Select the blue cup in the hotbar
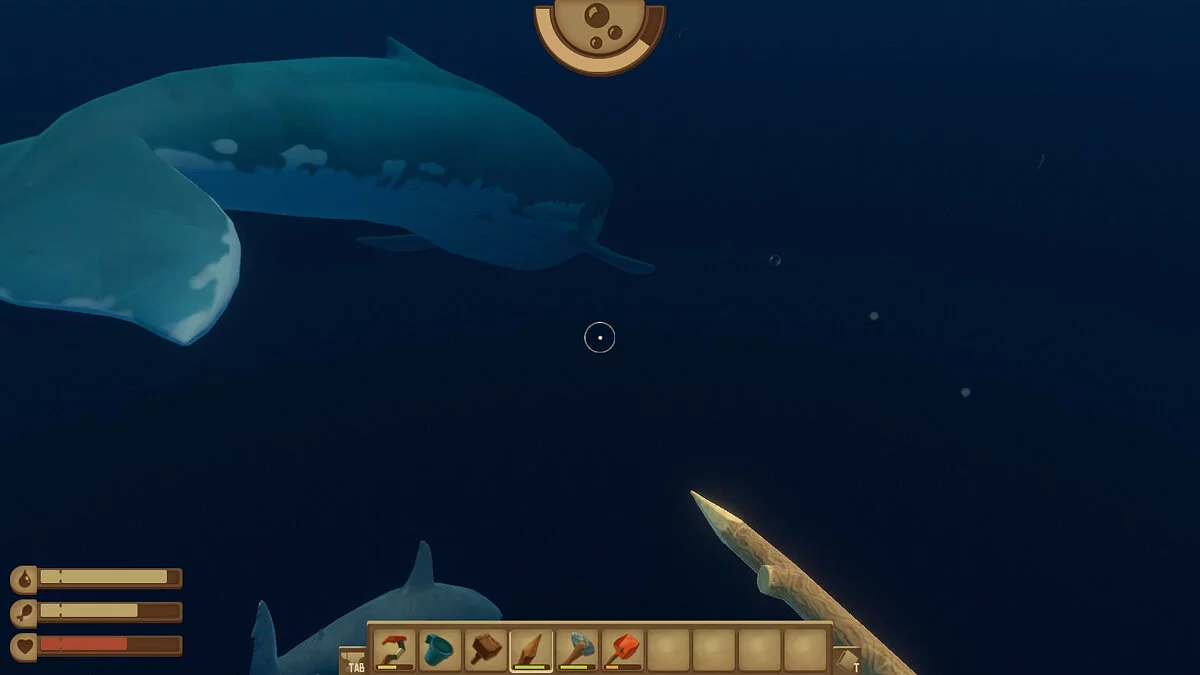 tap(440, 650)
